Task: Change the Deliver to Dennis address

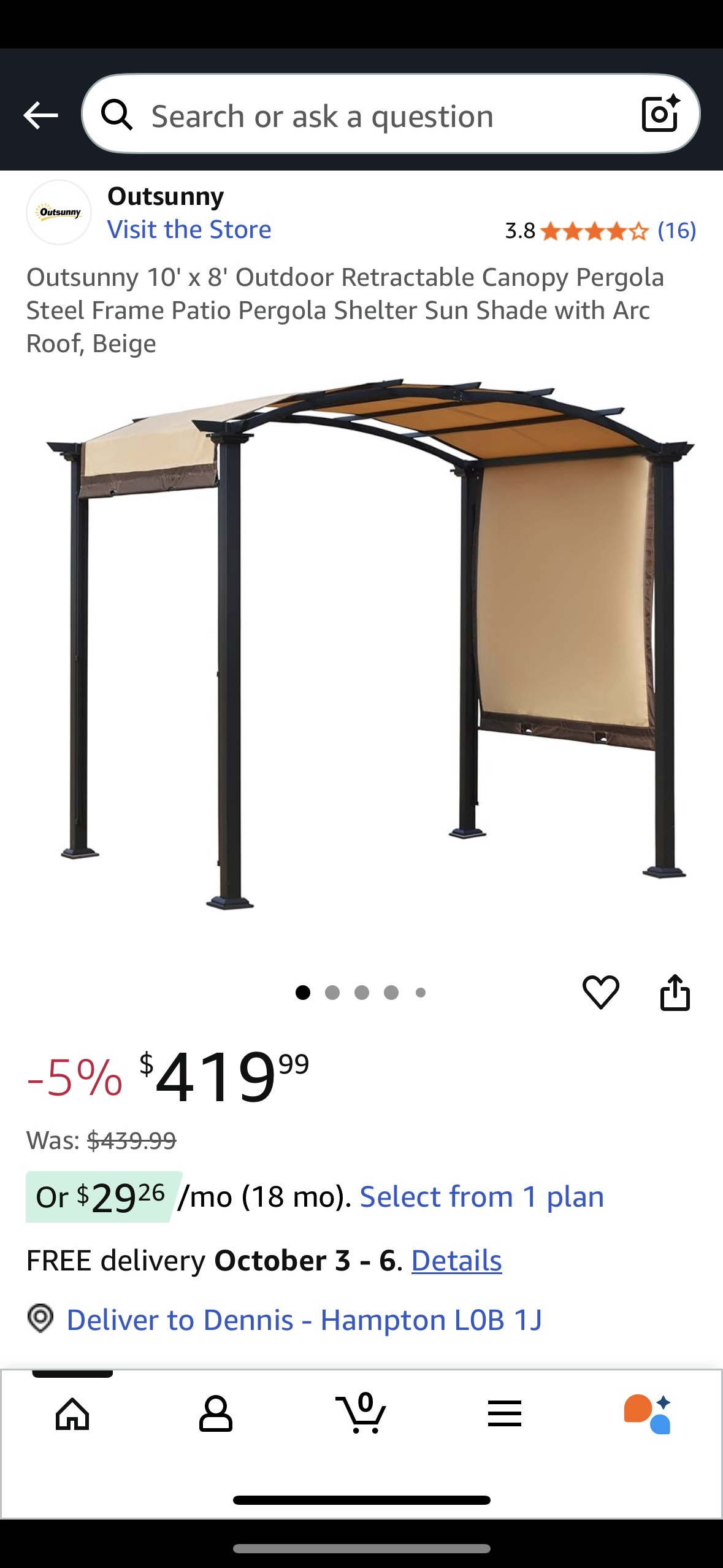Action: 304,1320
